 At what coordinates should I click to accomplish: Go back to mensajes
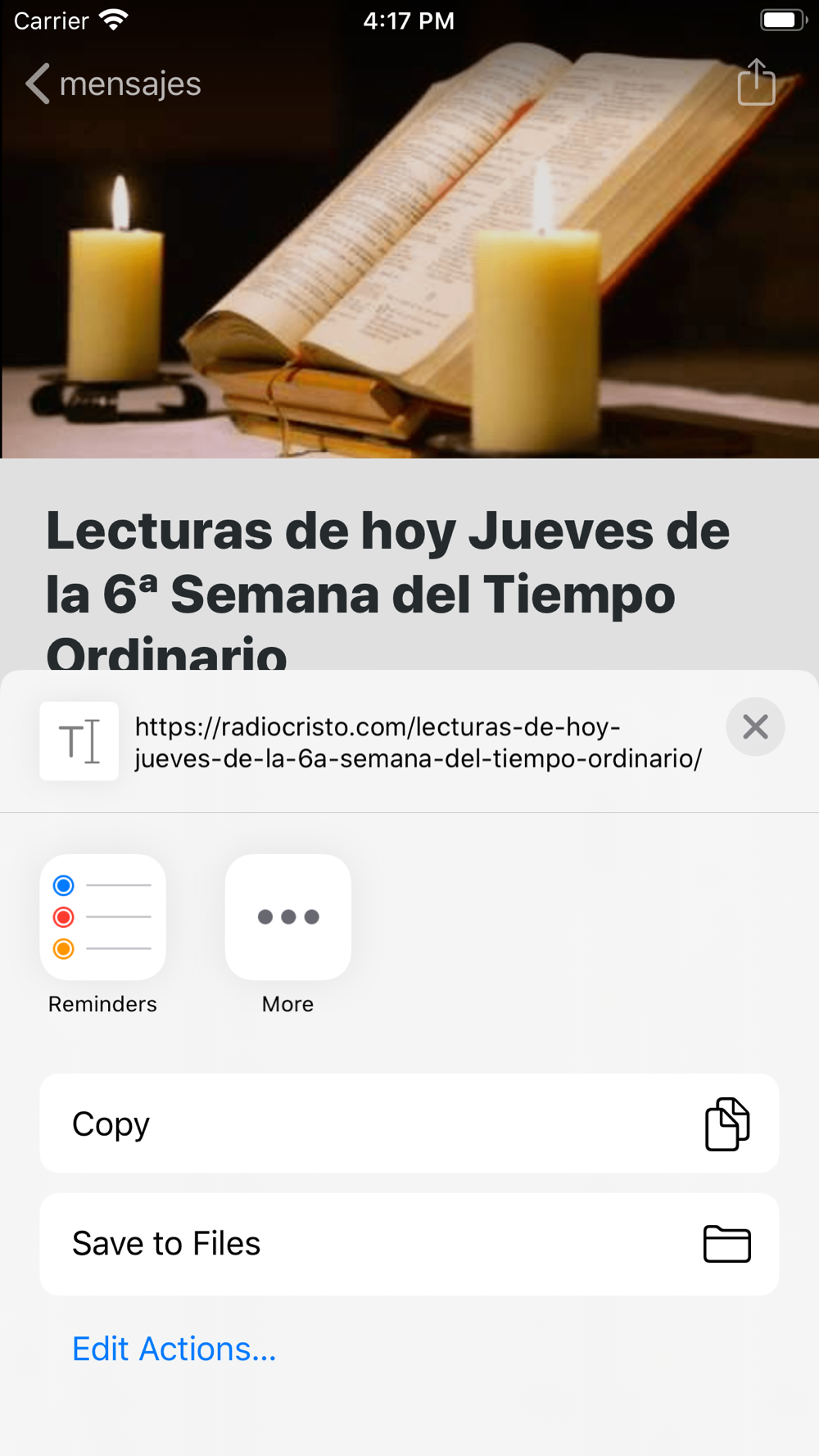(x=113, y=84)
